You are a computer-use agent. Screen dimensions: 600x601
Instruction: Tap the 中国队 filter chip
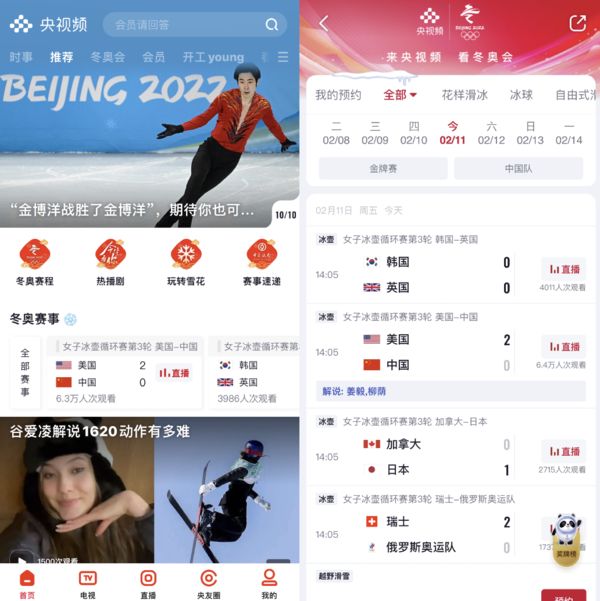coord(519,168)
